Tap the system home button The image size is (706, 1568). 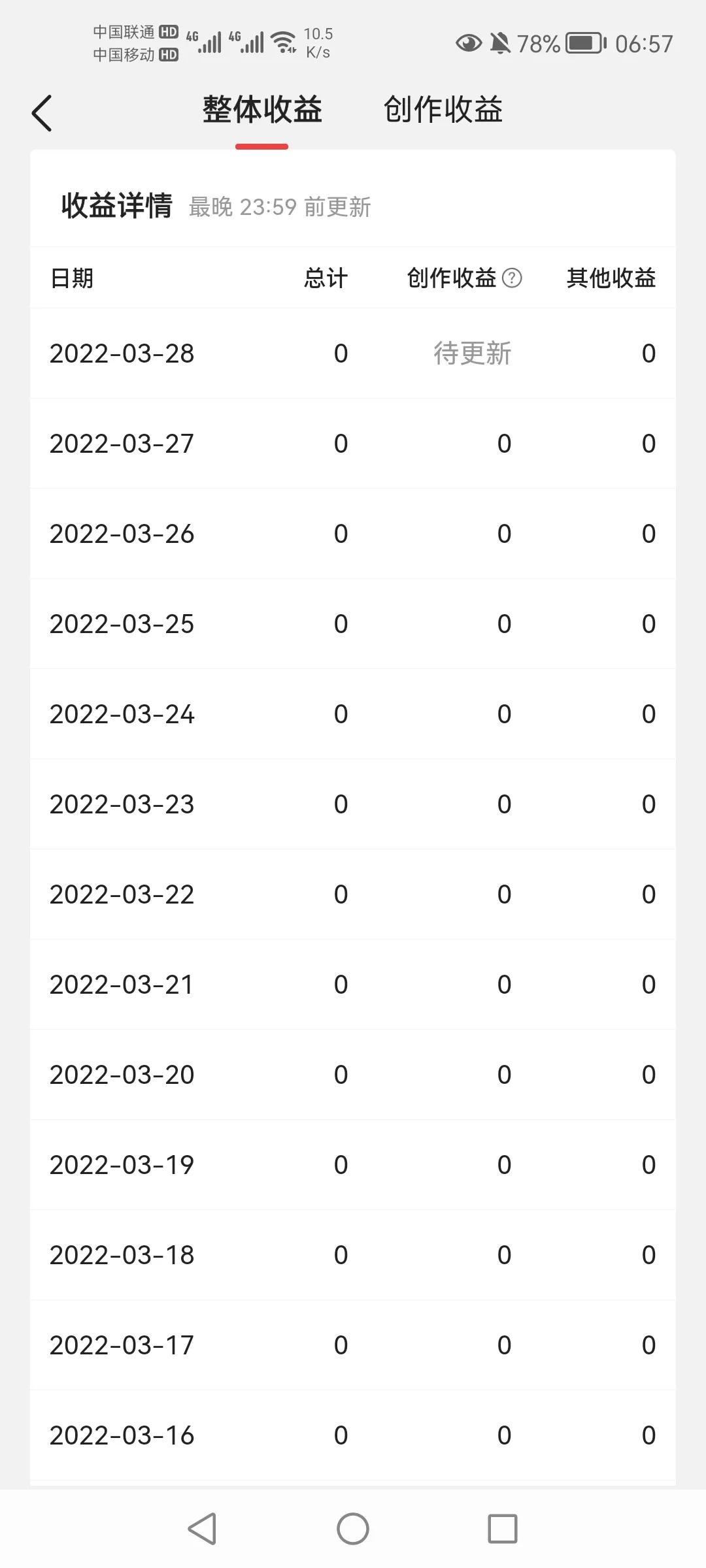(353, 1529)
